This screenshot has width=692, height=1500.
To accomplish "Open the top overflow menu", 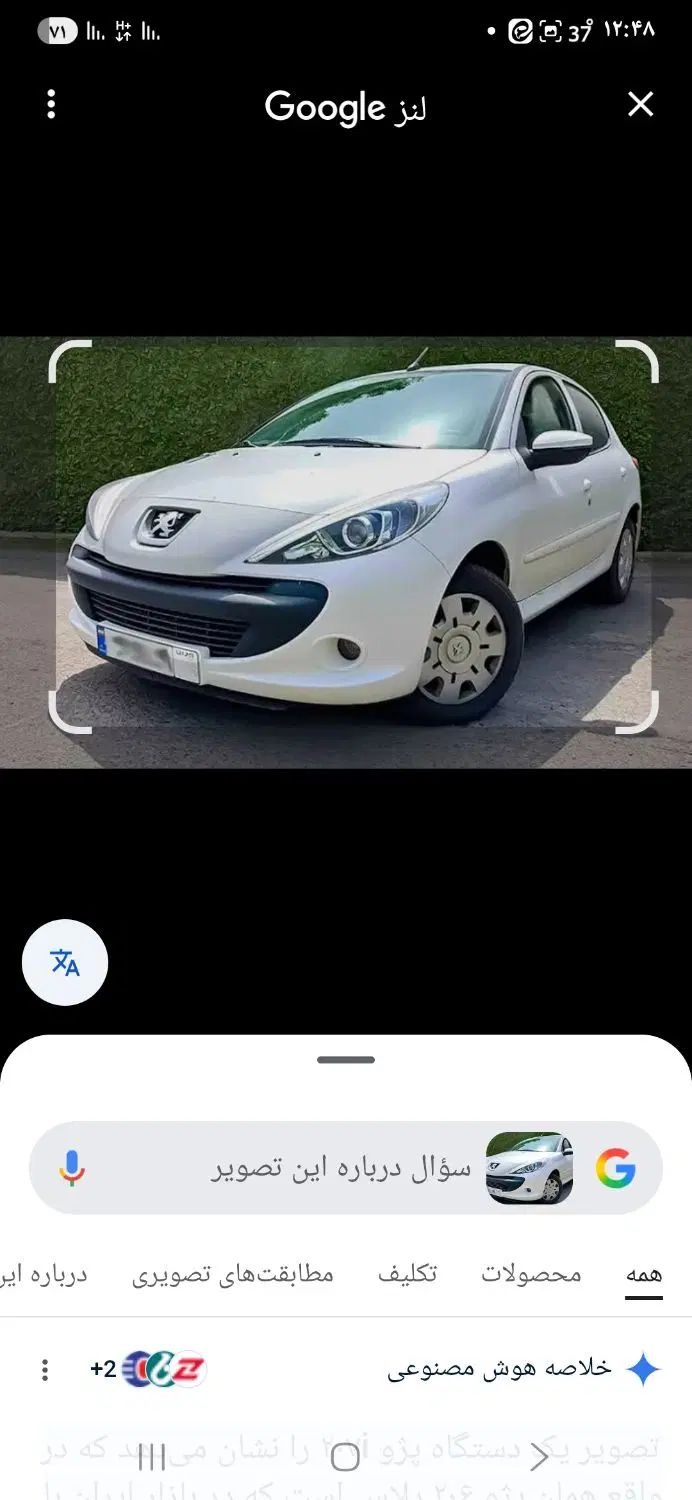I will click(x=51, y=104).
